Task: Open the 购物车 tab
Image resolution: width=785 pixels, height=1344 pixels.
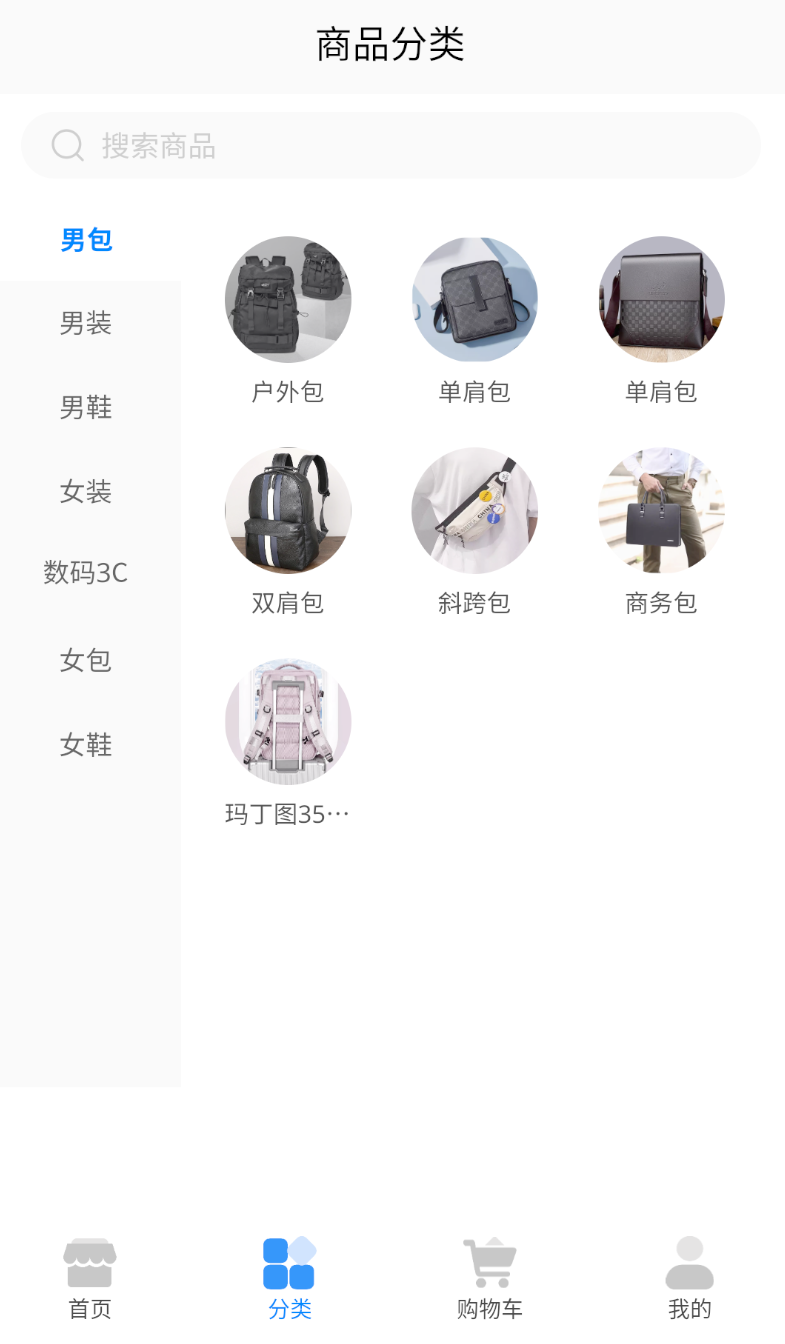Action: click(x=490, y=1279)
